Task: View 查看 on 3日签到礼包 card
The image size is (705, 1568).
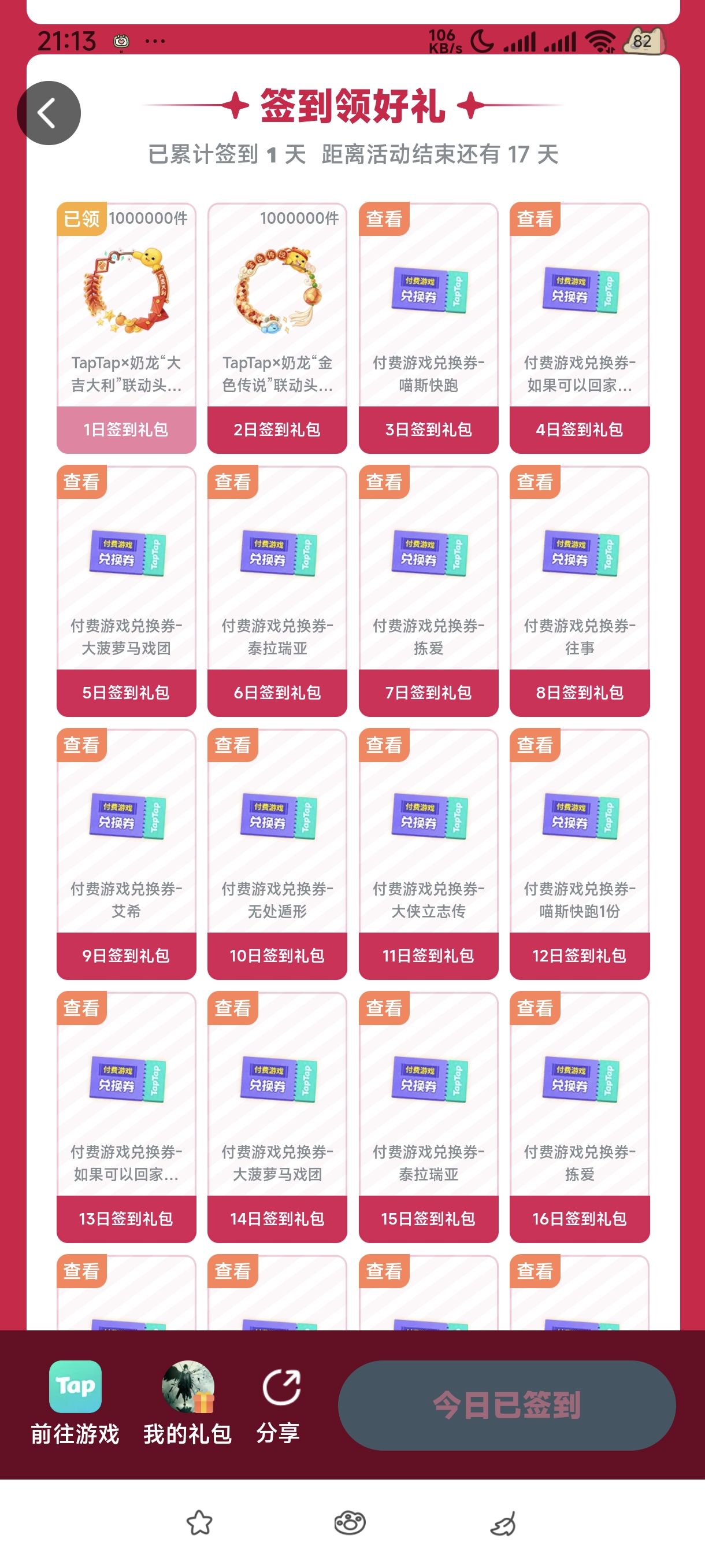Action: pyautogui.click(x=384, y=219)
